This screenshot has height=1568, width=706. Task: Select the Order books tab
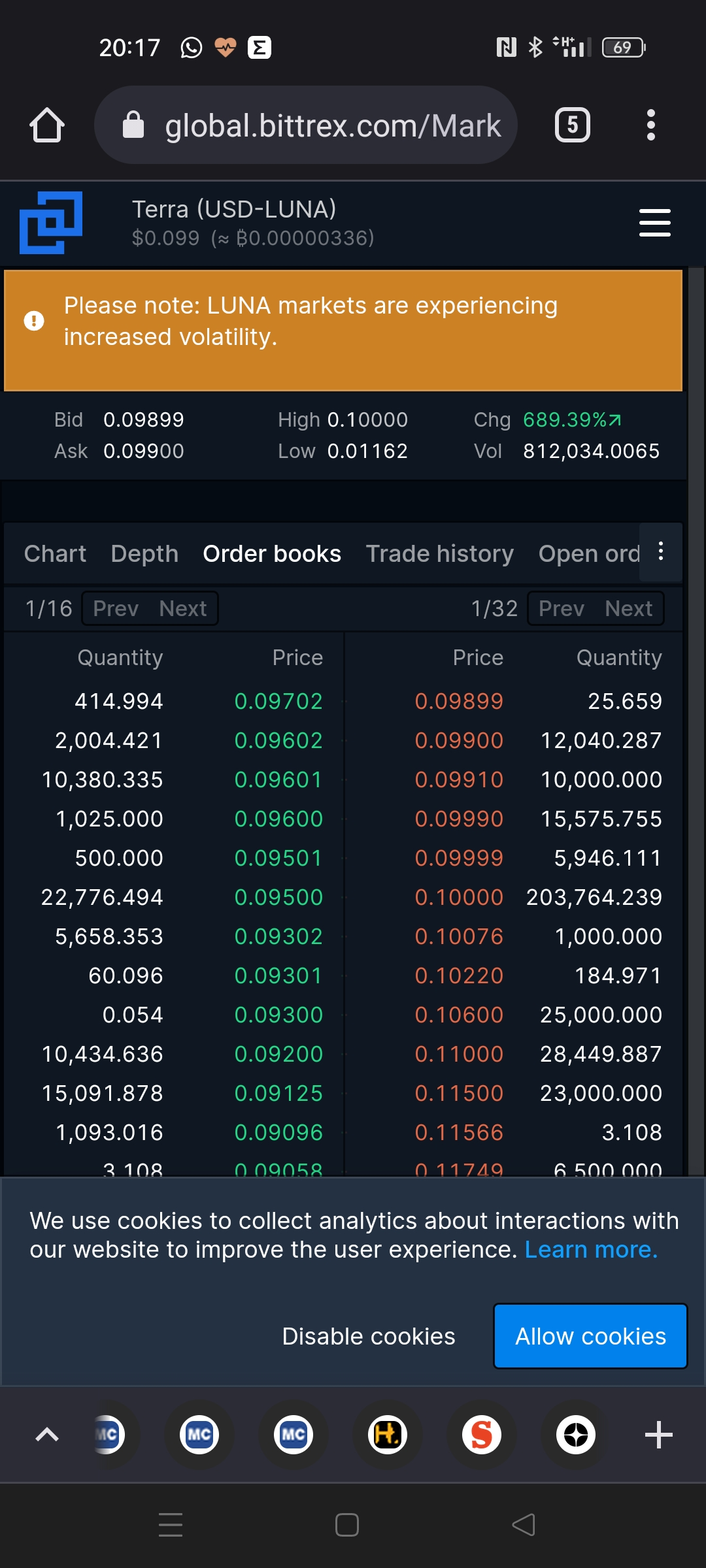[x=272, y=553]
